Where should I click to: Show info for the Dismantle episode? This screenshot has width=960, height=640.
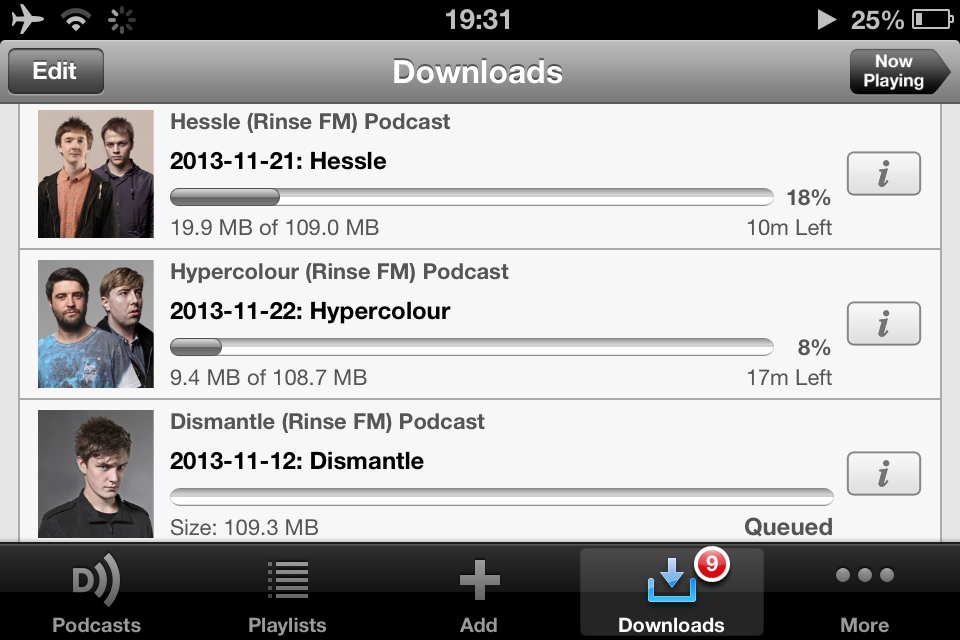point(883,474)
